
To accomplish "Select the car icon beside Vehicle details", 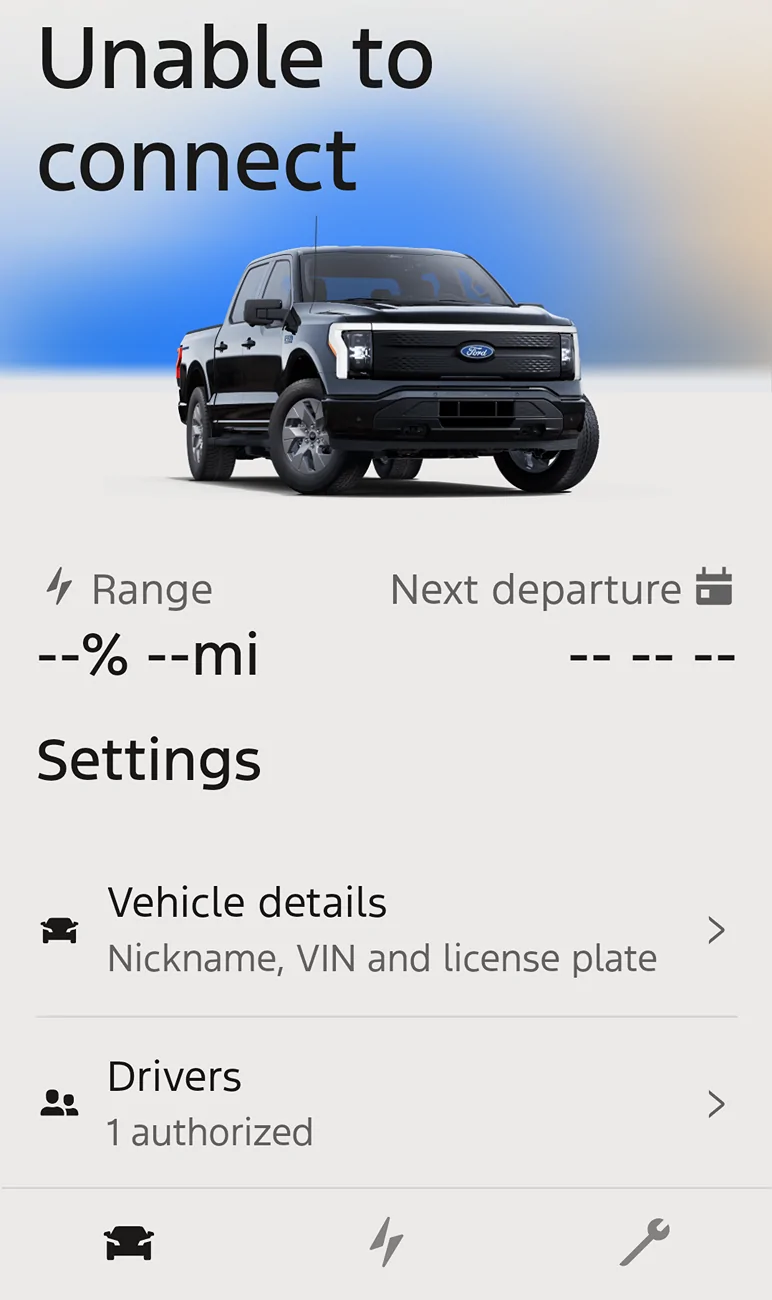I will pyautogui.click(x=60, y=930).
